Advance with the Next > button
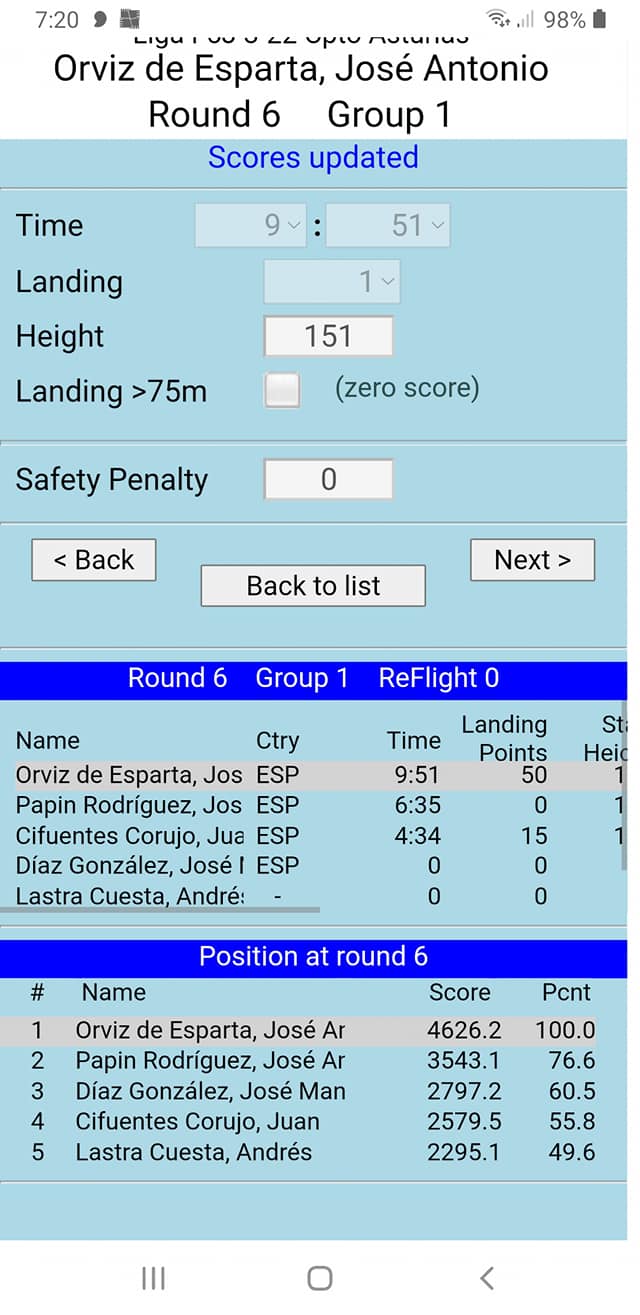Screen dimensions: 640x1315 (x=532, y=560)
